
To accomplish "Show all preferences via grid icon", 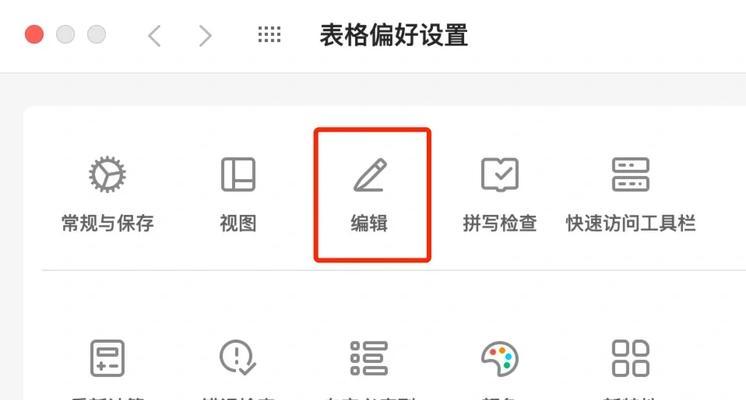I will [269, 35].
